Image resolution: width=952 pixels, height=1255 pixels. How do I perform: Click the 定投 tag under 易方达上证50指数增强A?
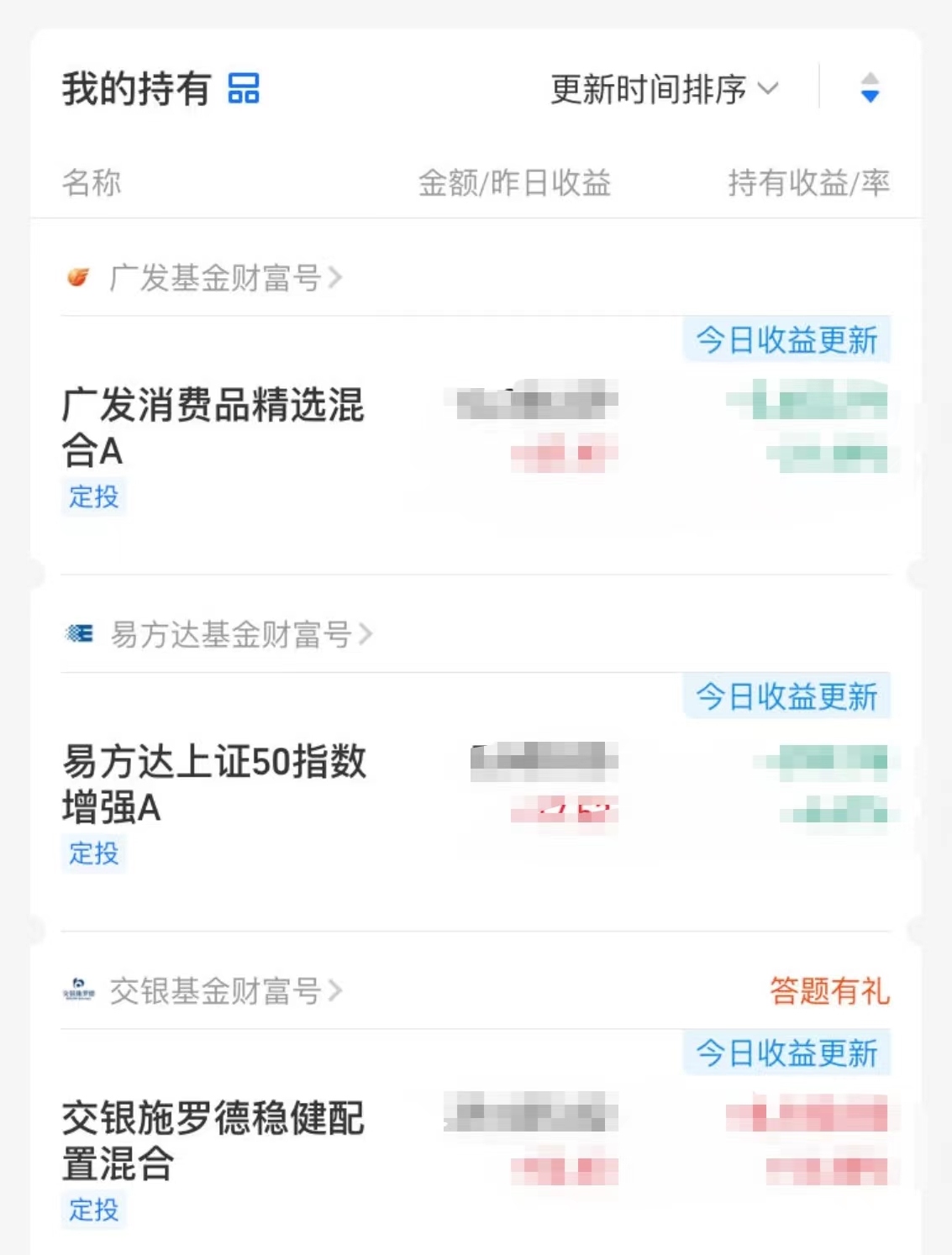point(93,854)
